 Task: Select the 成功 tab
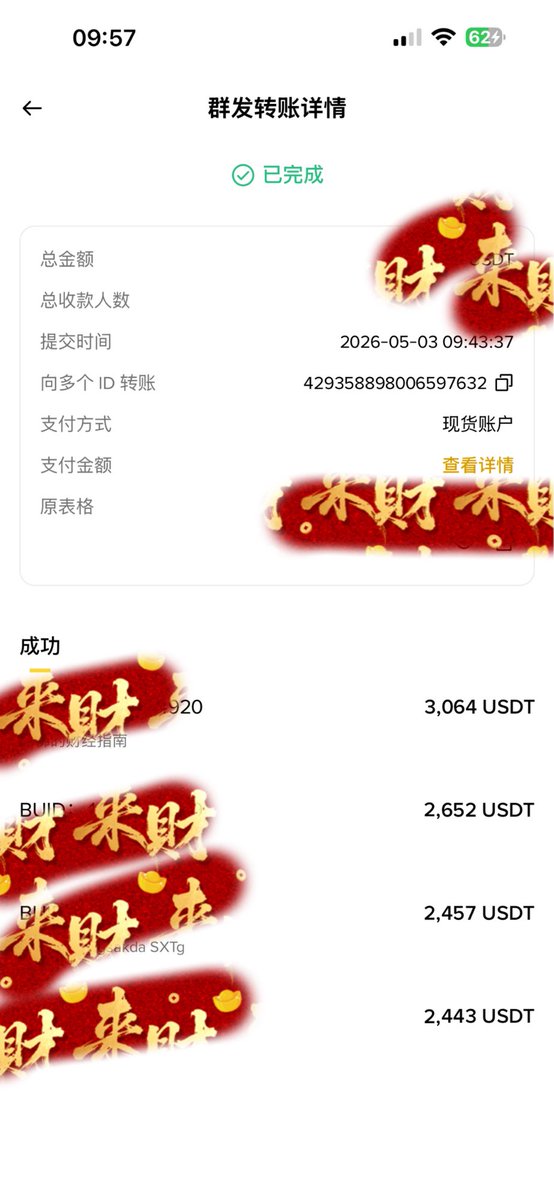(40, 647)
